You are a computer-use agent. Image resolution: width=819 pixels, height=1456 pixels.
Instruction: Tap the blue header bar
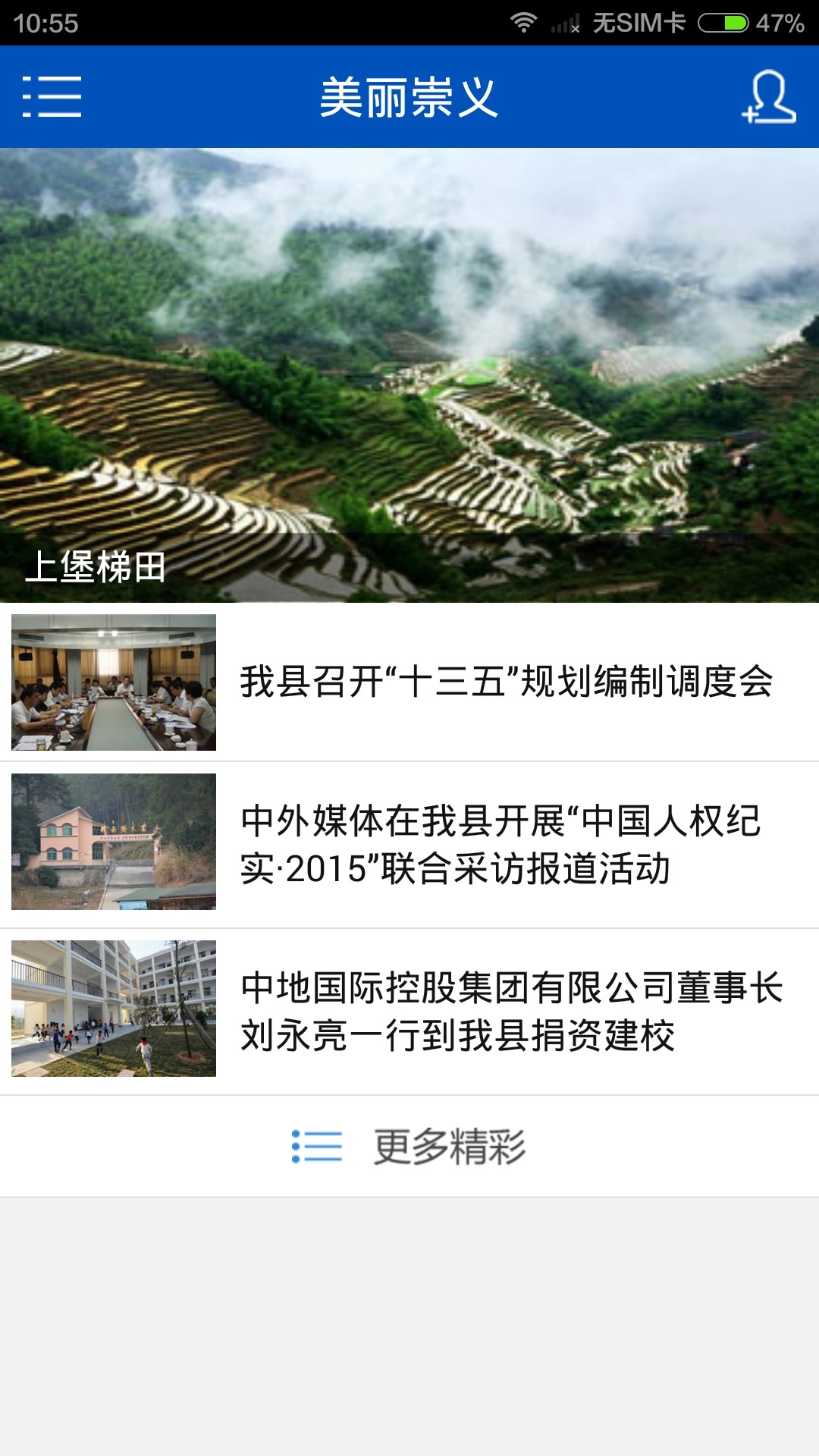409,98
